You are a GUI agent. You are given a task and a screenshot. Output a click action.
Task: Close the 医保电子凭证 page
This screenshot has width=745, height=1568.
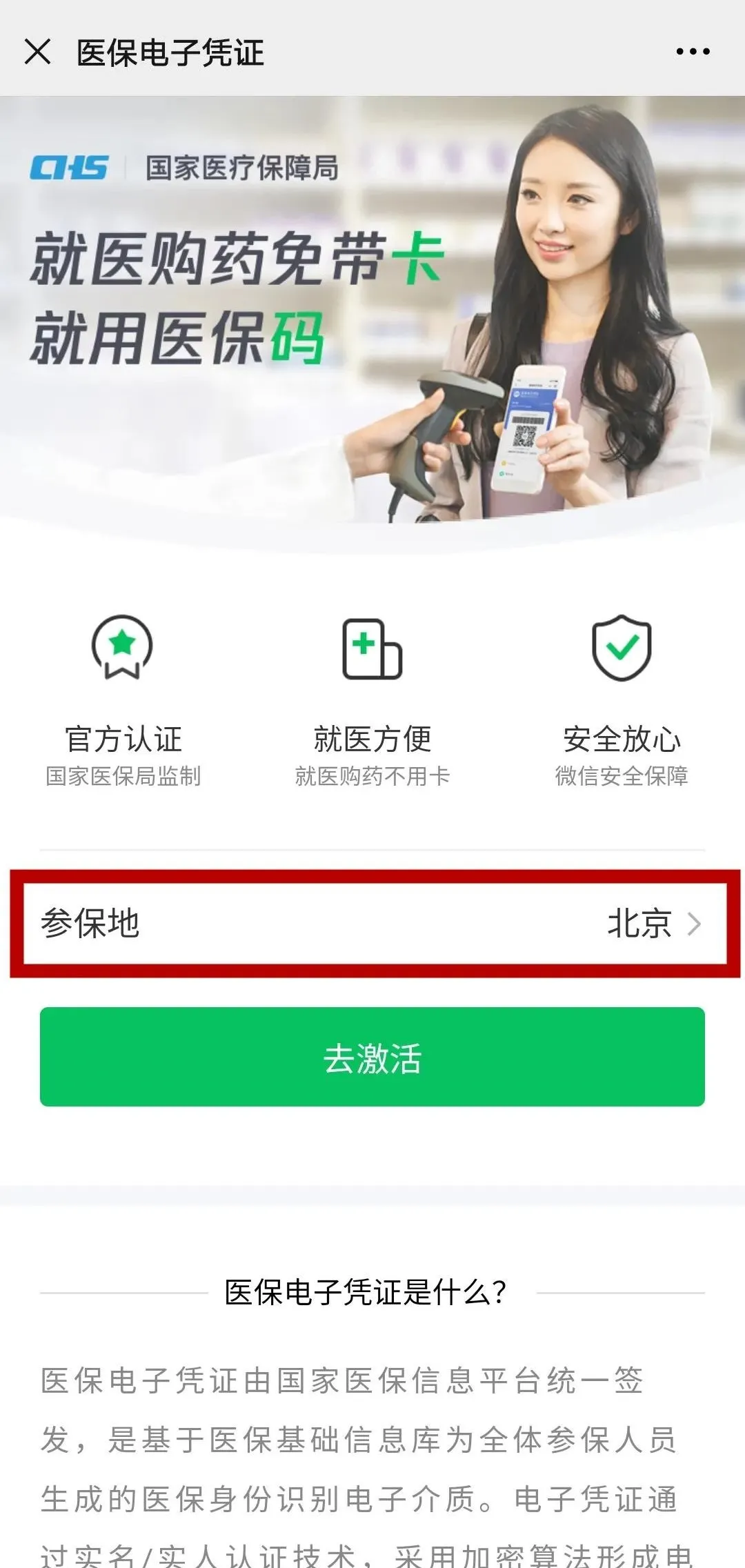(x=37, y=52)
